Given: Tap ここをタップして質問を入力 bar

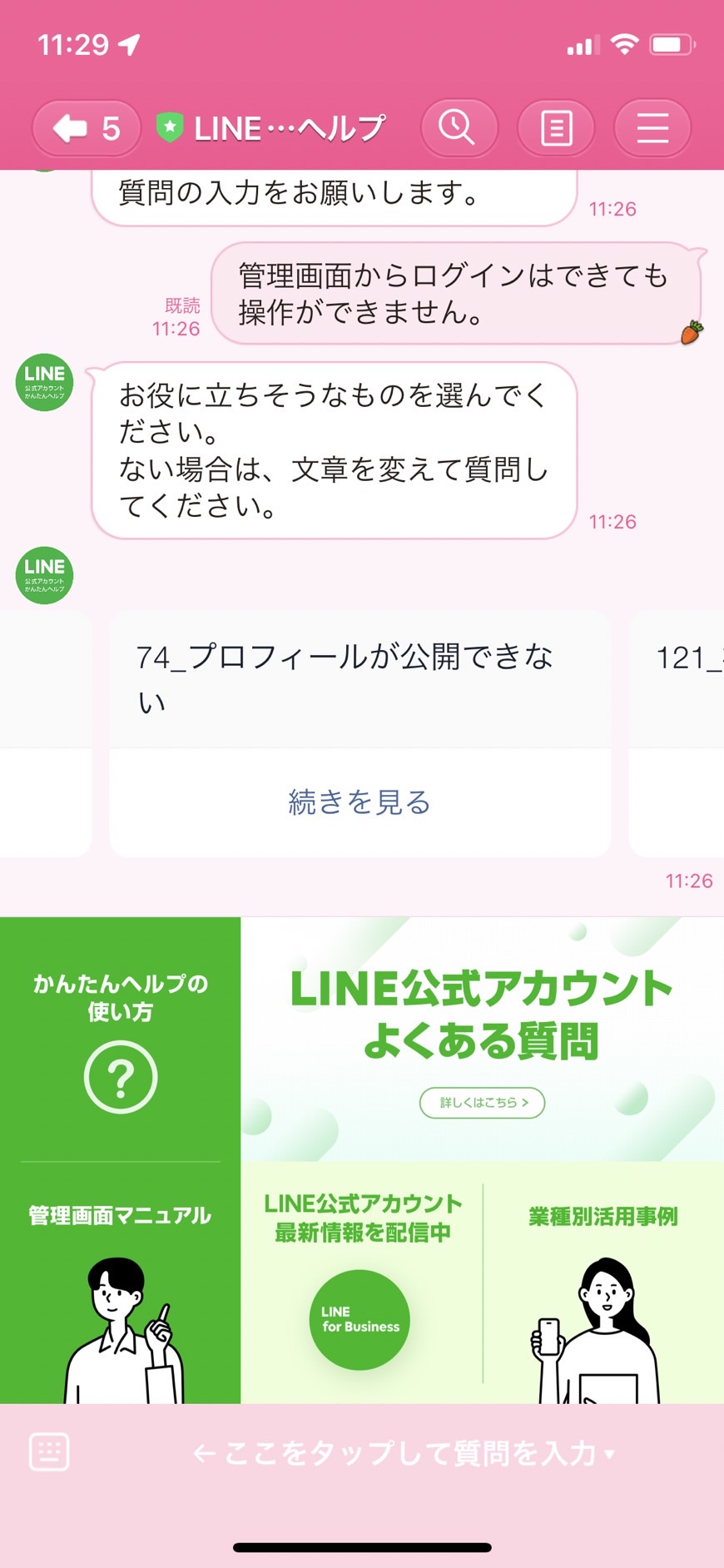Looking at the screenshot, I should (404, 1454).
